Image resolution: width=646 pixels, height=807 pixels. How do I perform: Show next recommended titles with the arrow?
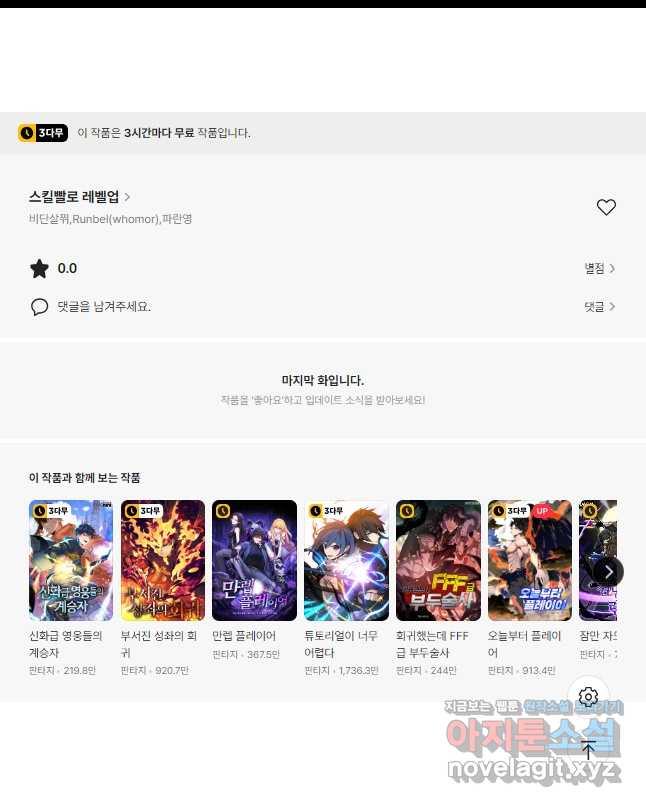point(608,571)
